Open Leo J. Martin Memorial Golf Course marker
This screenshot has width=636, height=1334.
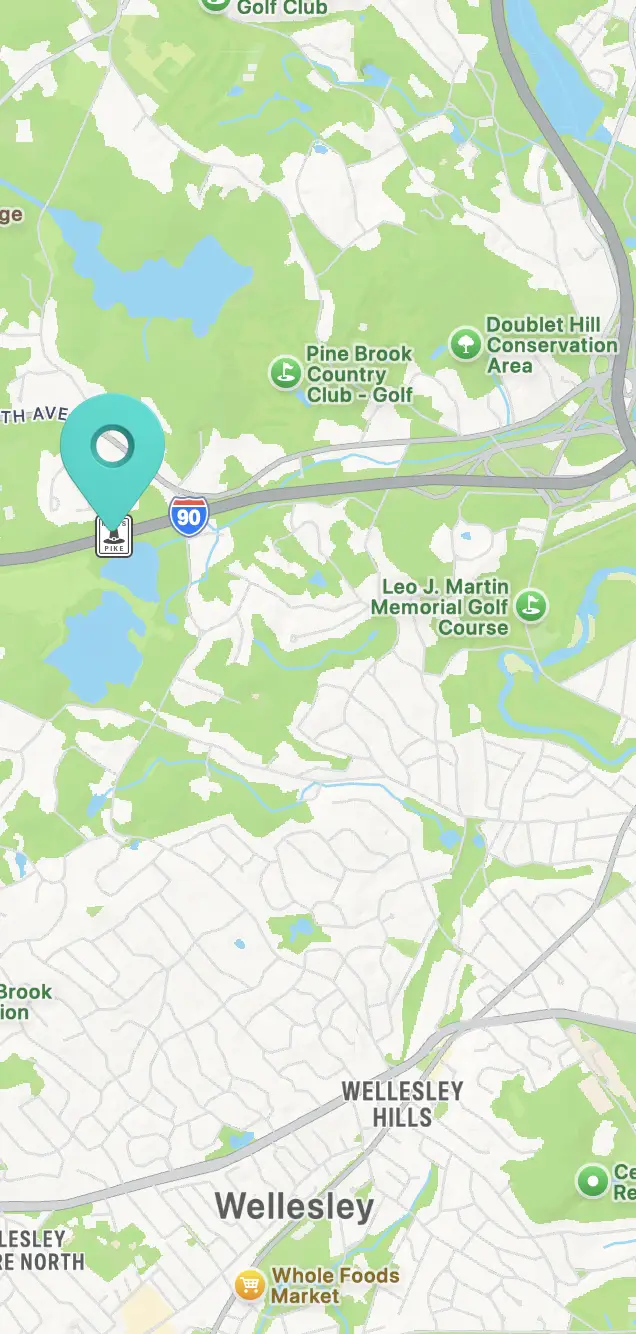click(x=531, y=606)
